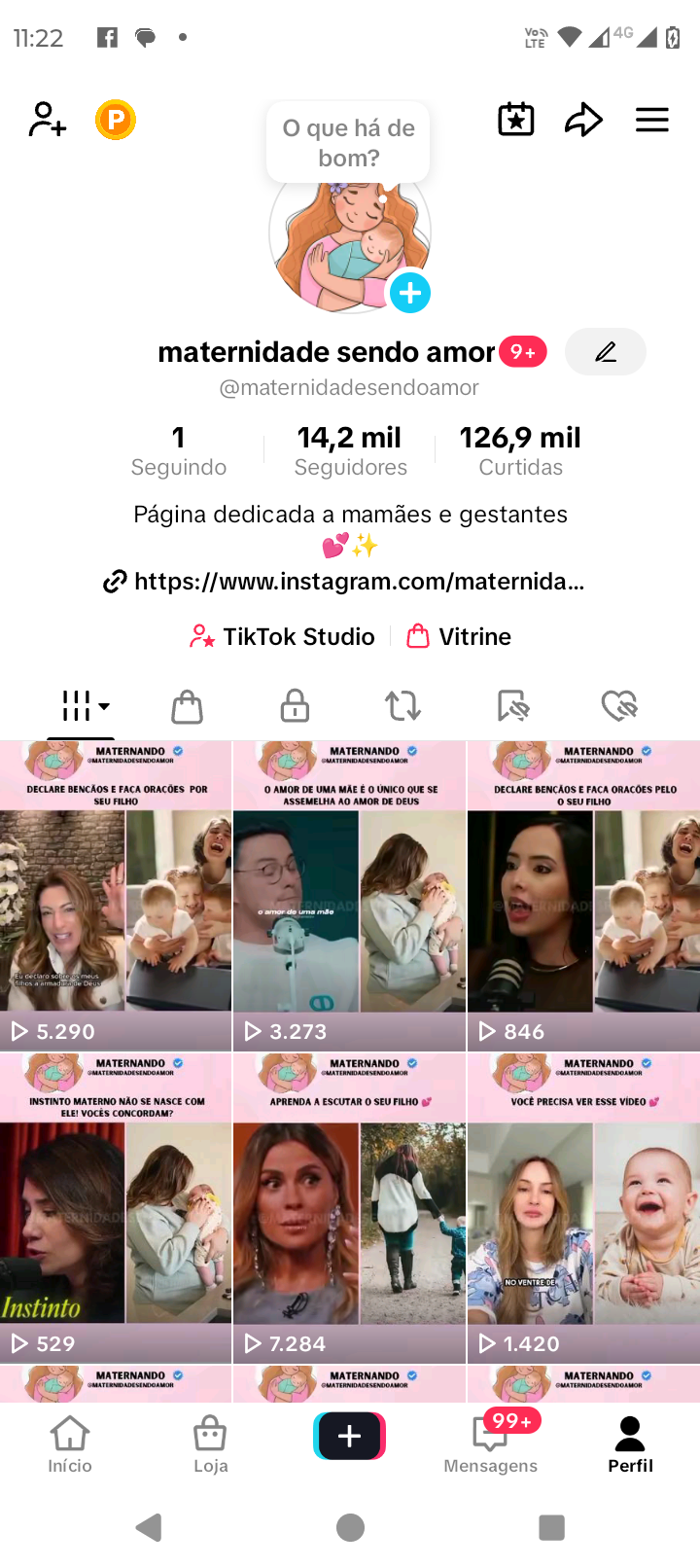Switch to the hidden liked videos tab
The height and width of the screenshot is (1568, 700).
(x=618, y=705)
